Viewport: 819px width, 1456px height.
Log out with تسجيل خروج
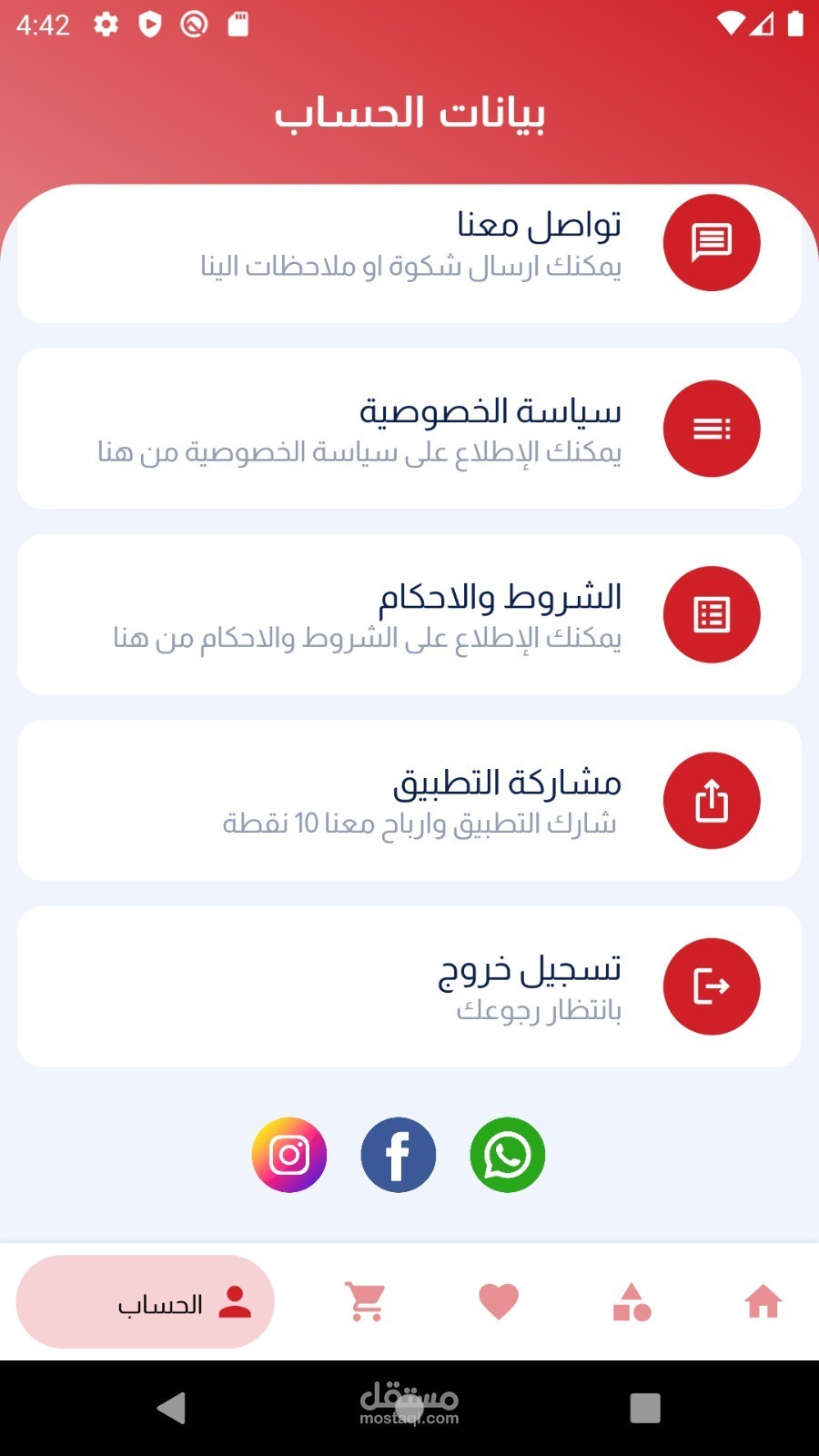[x=409, y=986]
